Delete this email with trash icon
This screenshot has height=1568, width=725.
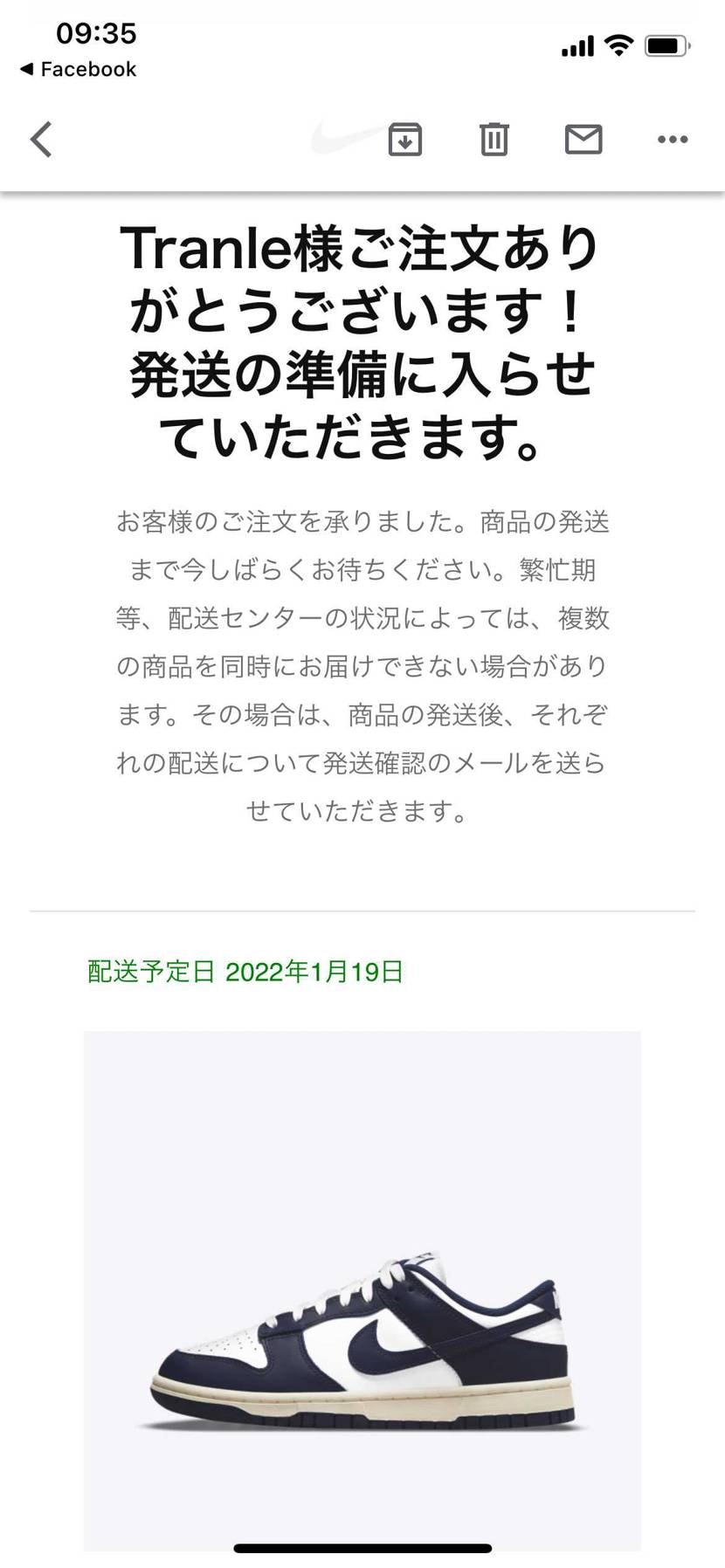494,140
